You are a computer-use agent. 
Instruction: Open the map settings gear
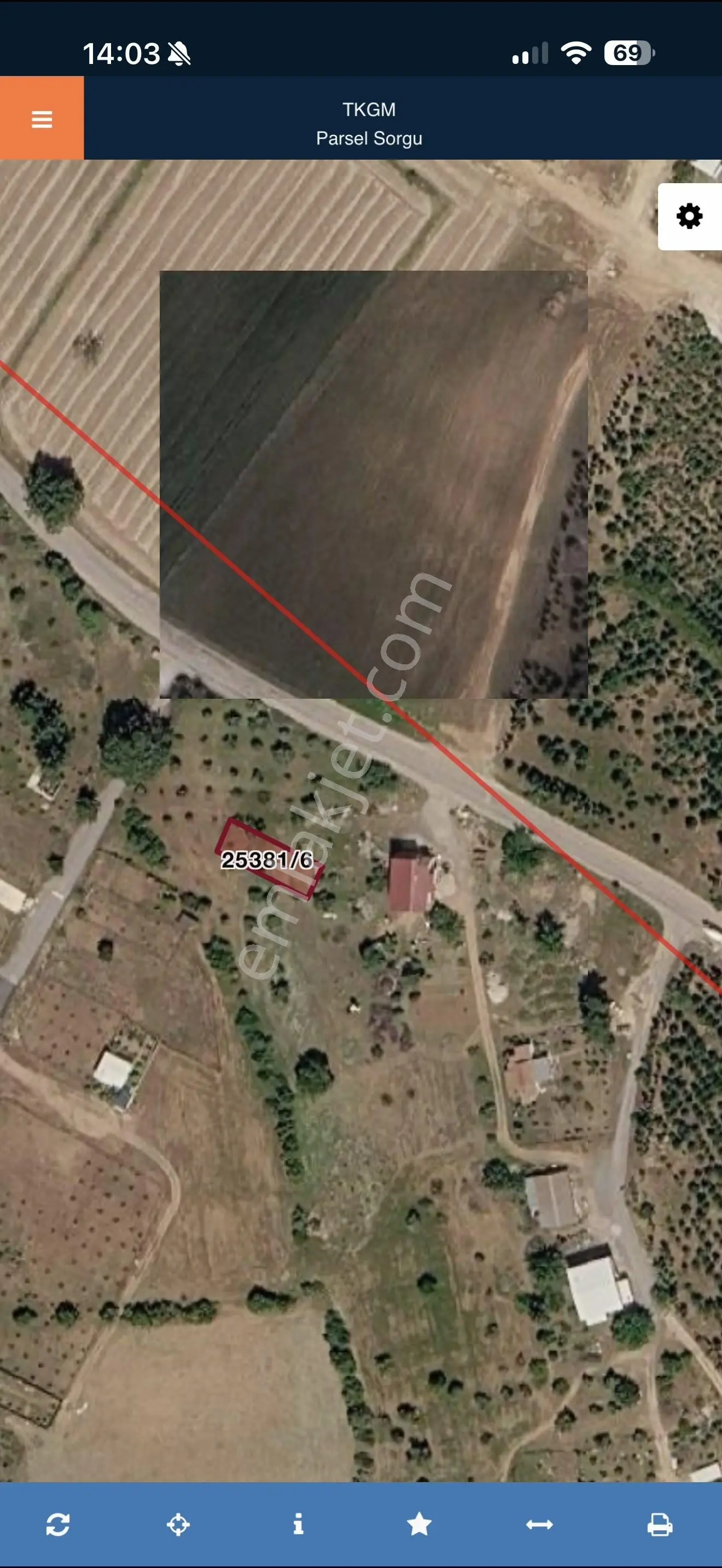(690, 217)
